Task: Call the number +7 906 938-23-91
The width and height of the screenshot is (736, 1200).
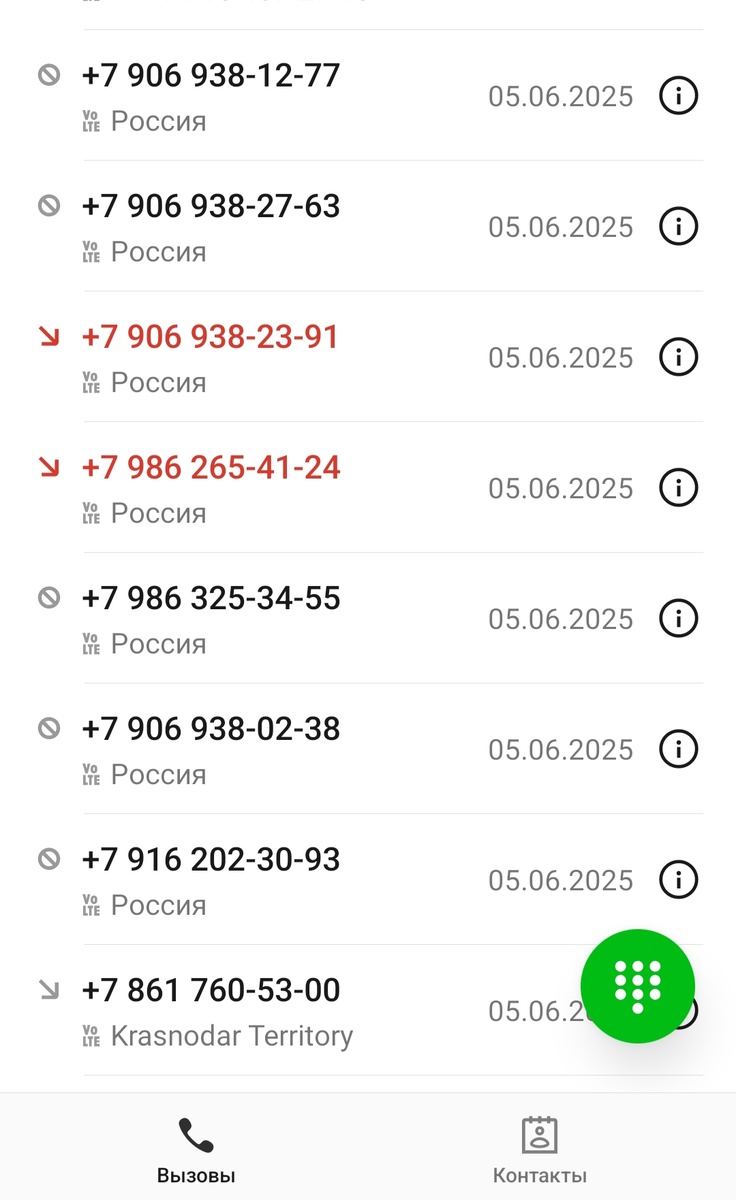Action: (210, 337)
